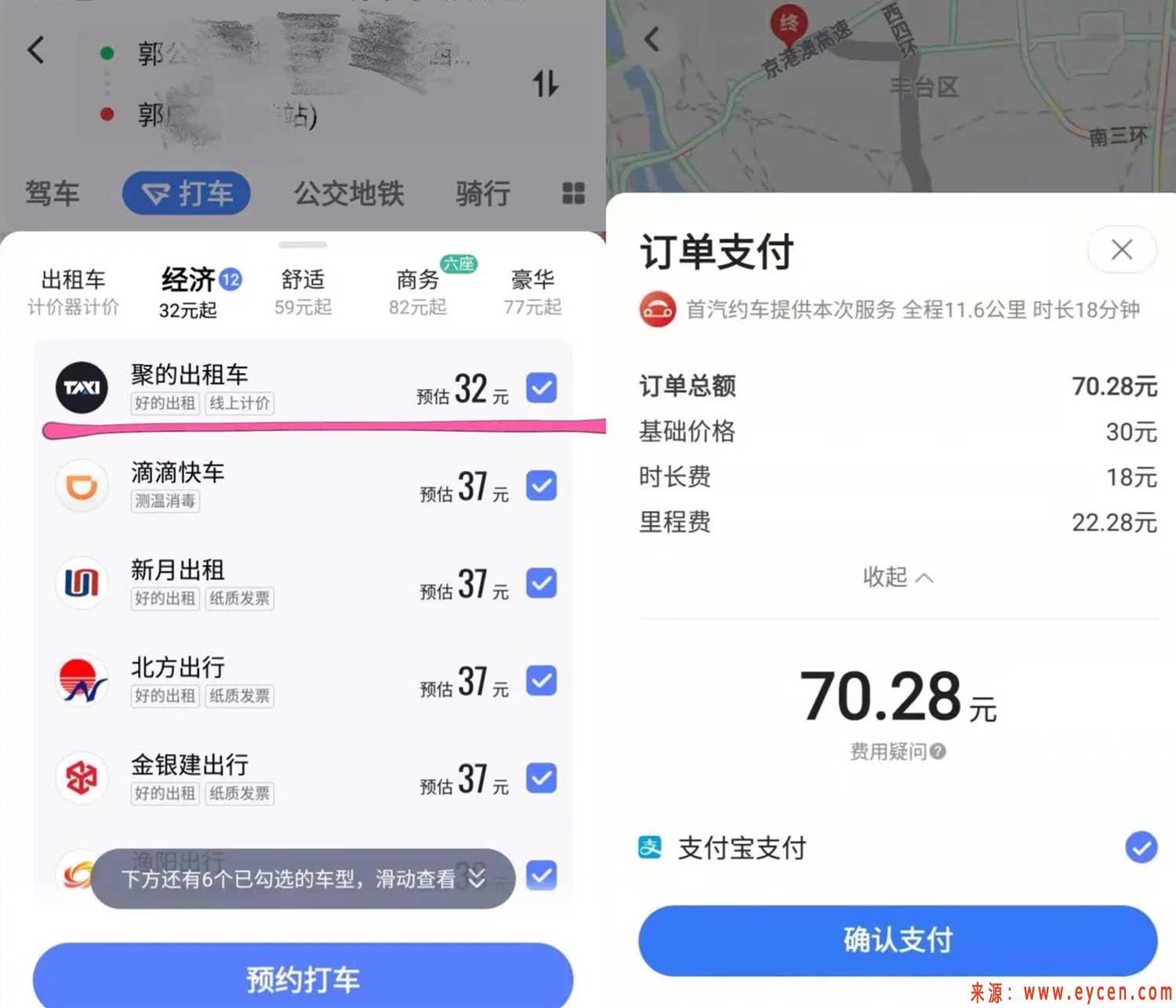Tap the 预约打车 button
This screenshot has height=1008, width=1176.
[x=303, y=978]
